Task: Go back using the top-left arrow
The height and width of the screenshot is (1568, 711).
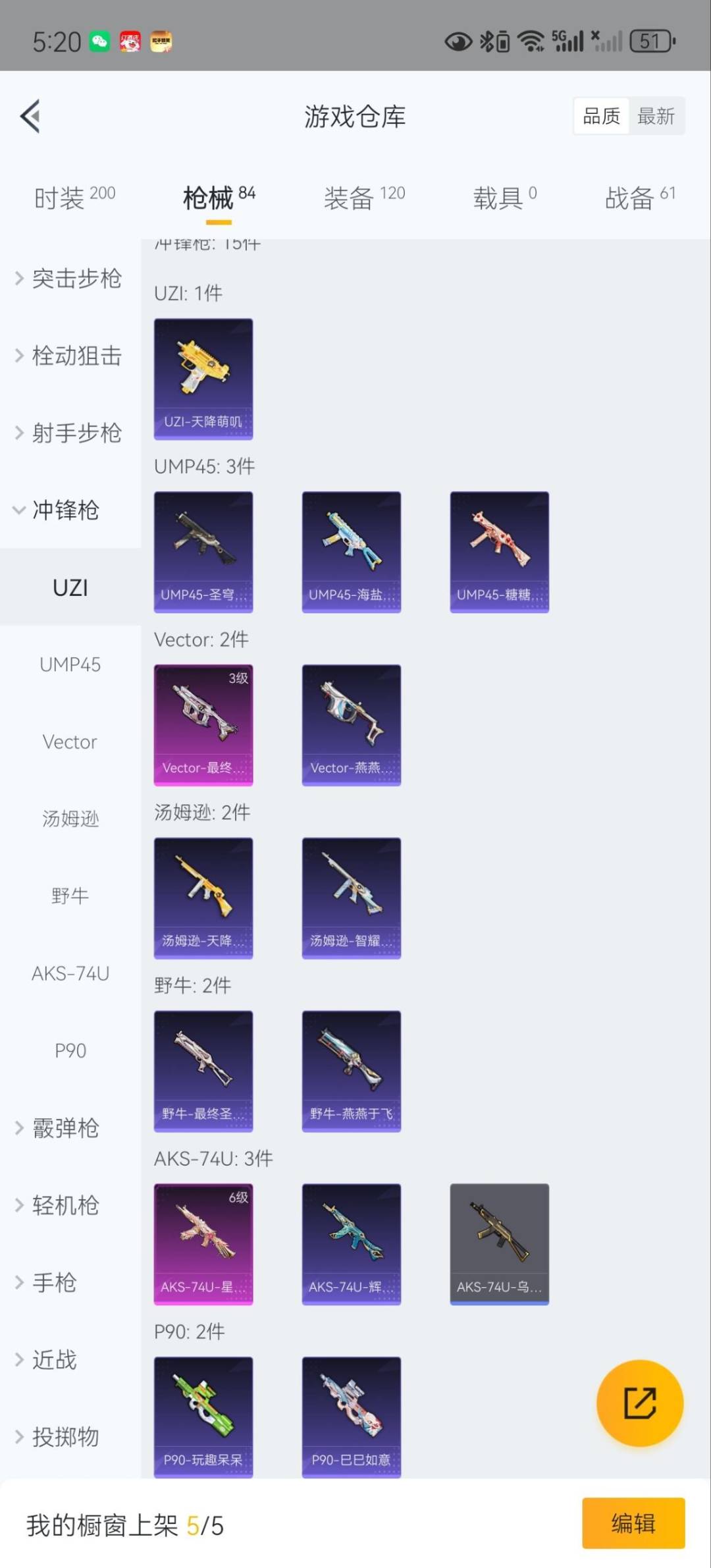Action: [x=30, y=116]
